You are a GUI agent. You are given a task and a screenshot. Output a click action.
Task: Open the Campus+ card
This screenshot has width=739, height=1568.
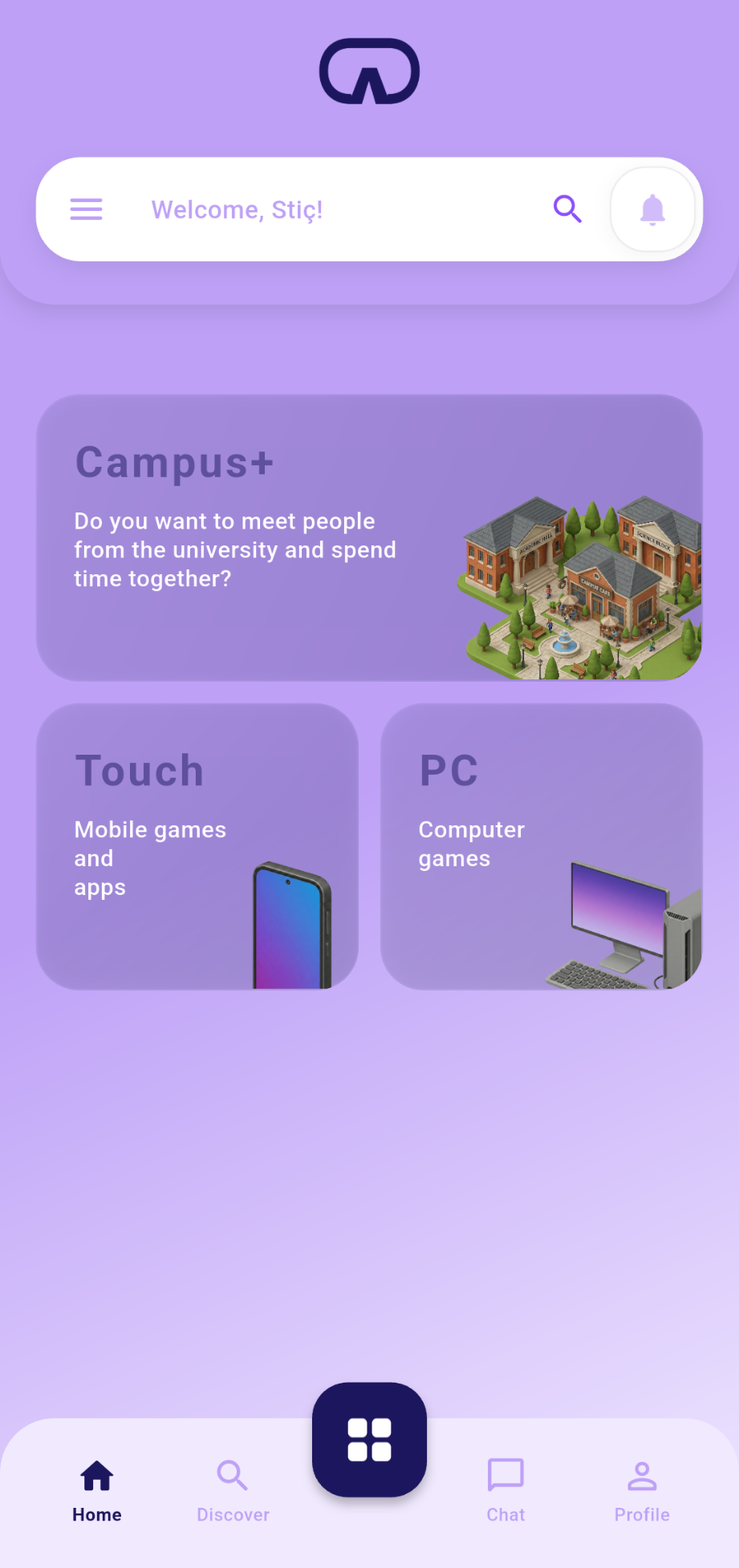tap(369, 537)
